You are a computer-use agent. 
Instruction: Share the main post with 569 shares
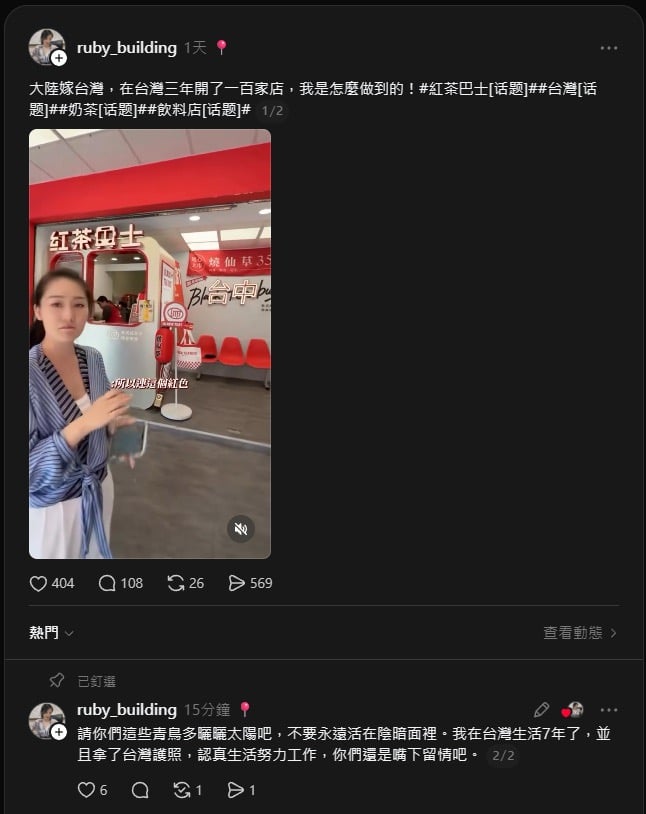pos(237,583)
